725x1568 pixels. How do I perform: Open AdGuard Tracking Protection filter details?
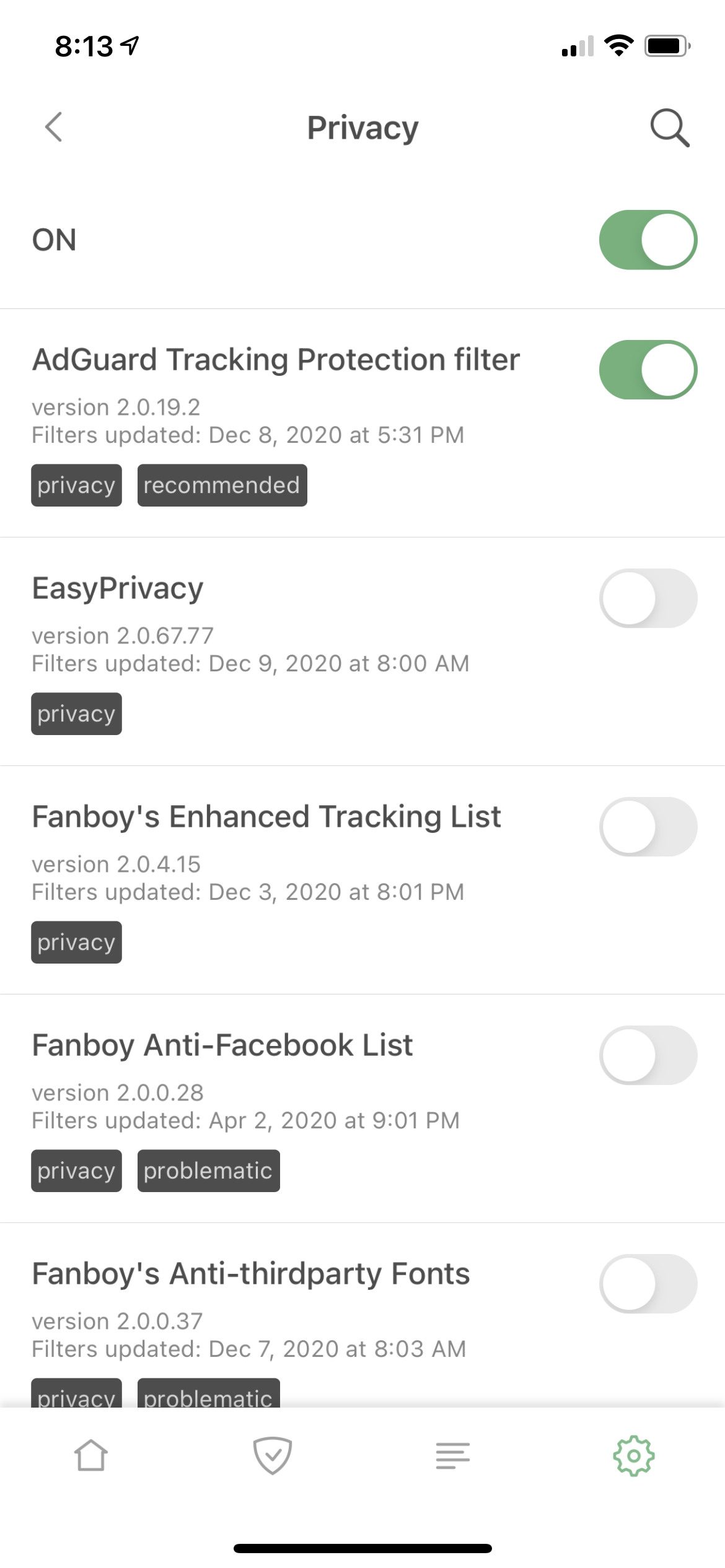coord(276,359)
